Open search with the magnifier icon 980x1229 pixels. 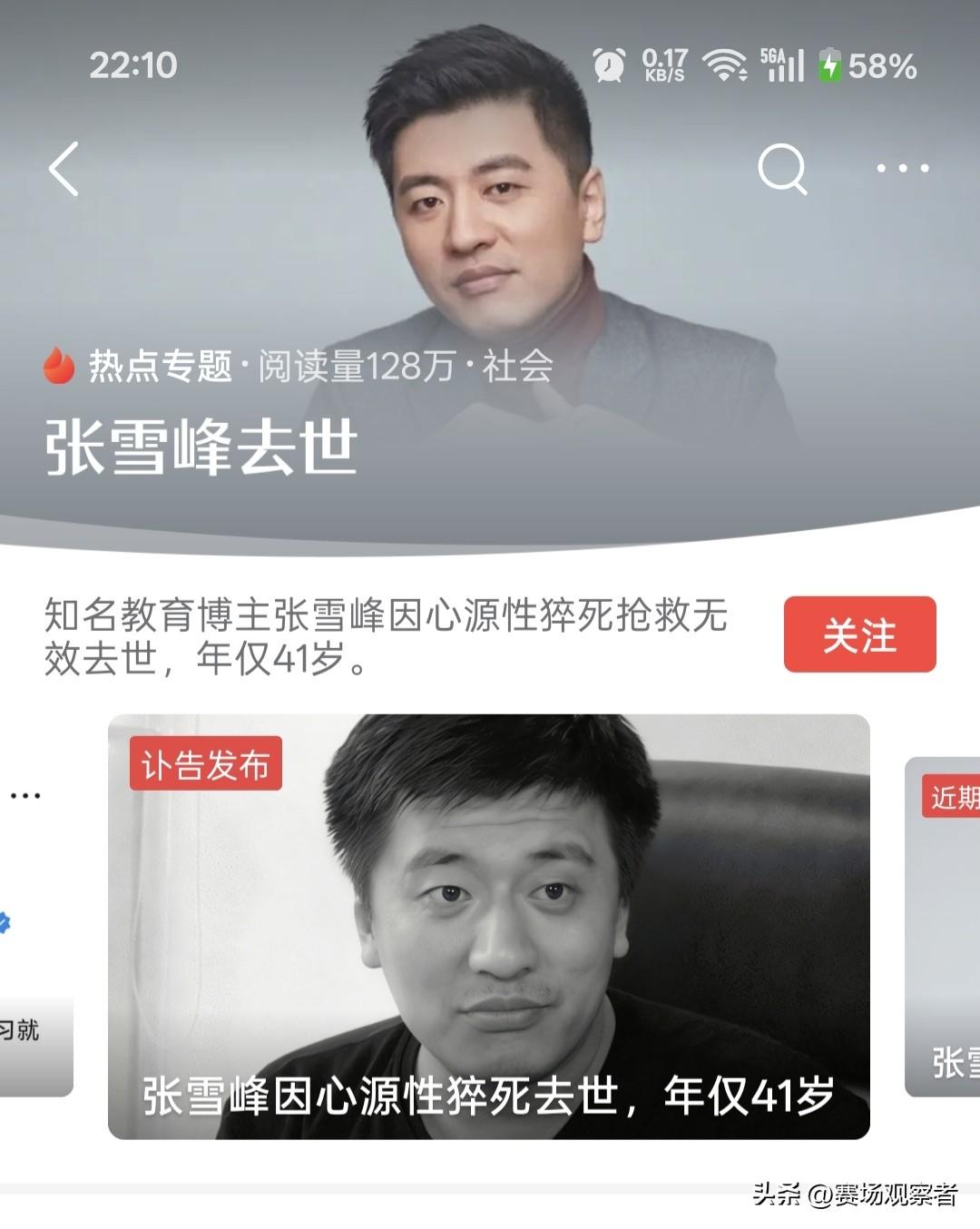click(784, 169)
